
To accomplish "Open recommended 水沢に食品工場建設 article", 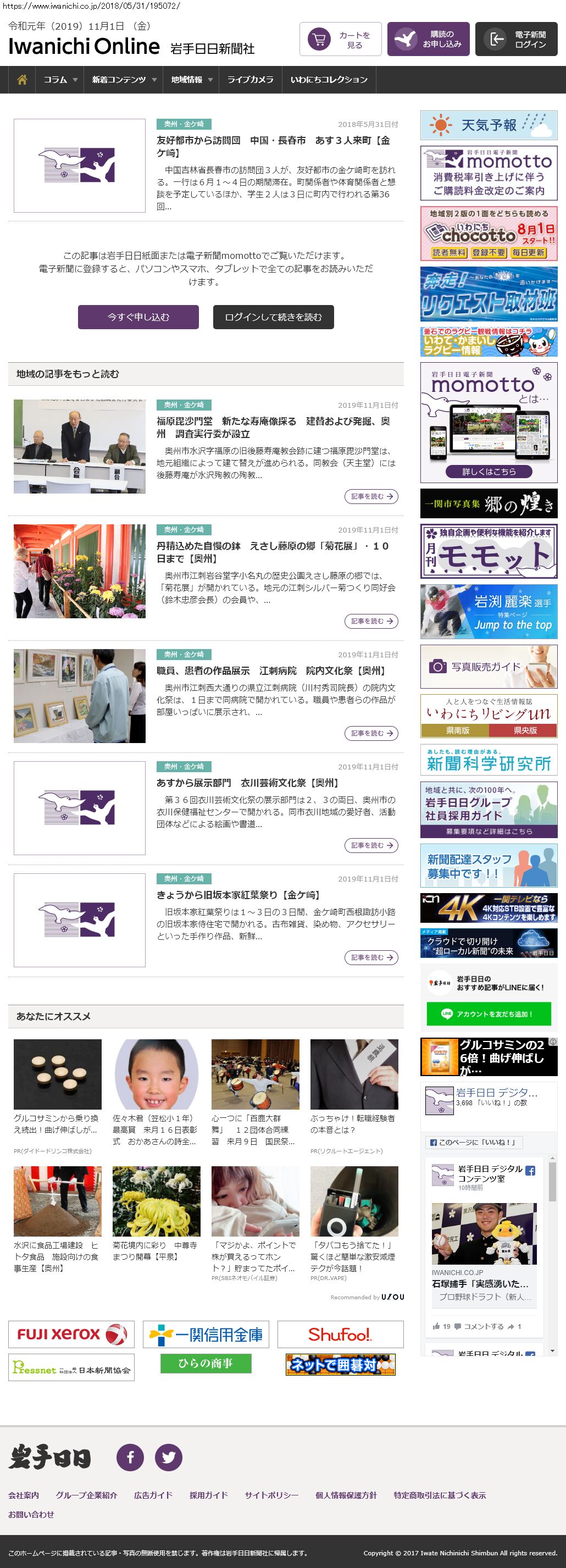I will pos(57,1256).
